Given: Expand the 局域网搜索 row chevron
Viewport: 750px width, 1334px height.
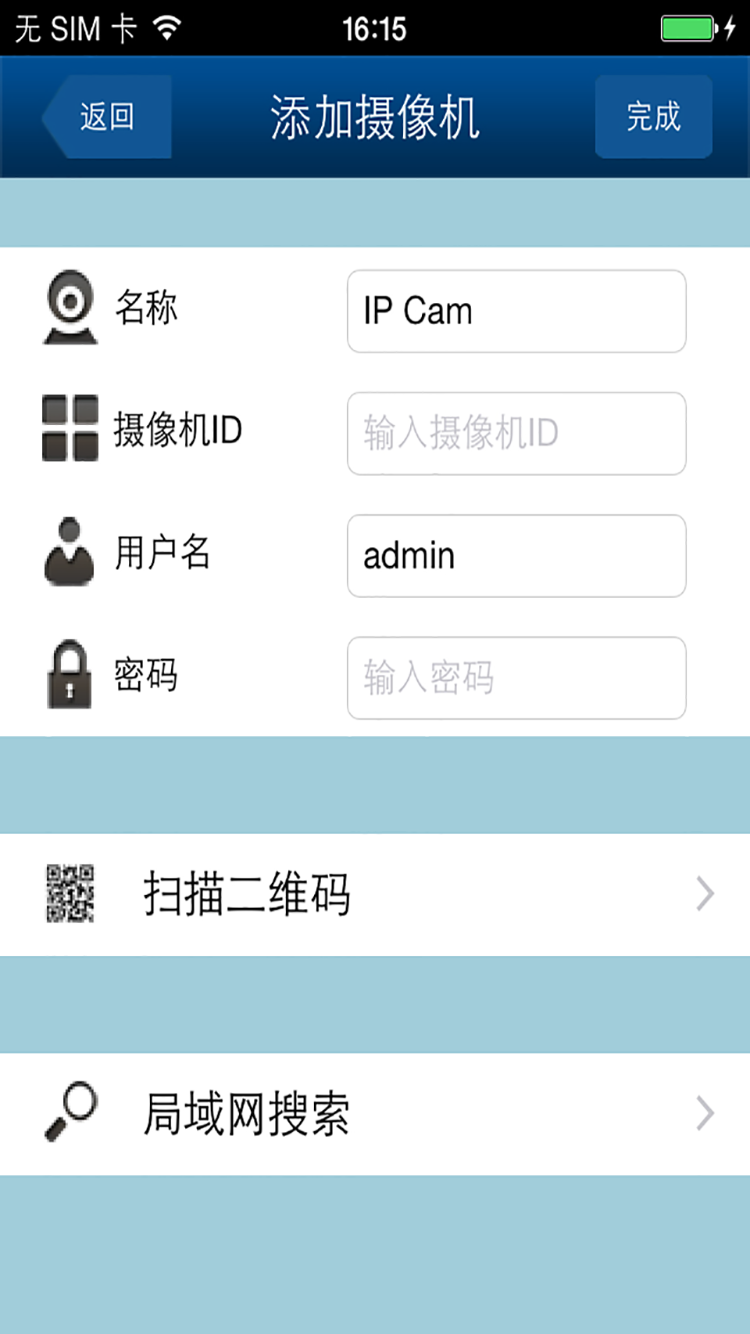Looking at the screenshot, I should pyautogui.click(x=707, y=1112).
